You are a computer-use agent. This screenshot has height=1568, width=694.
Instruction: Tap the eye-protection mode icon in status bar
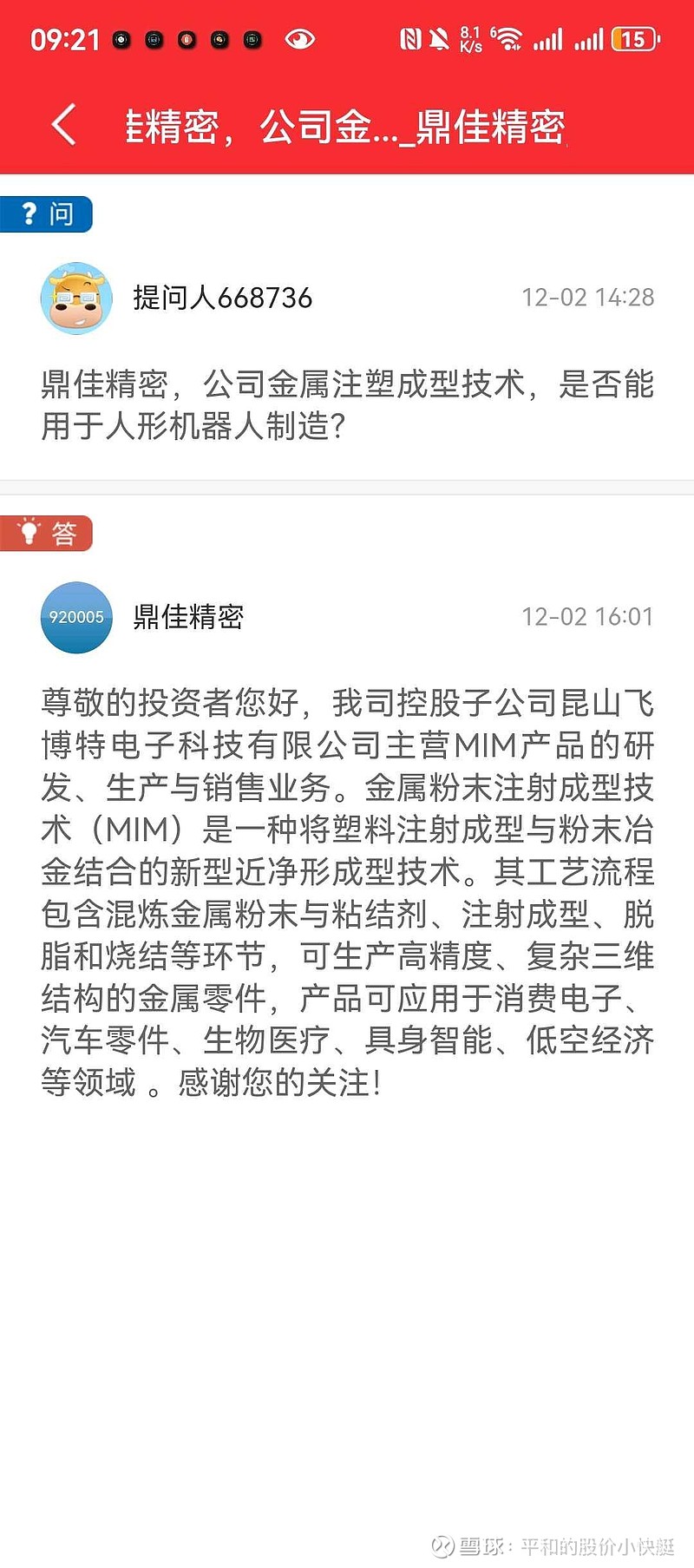(299, 38)
